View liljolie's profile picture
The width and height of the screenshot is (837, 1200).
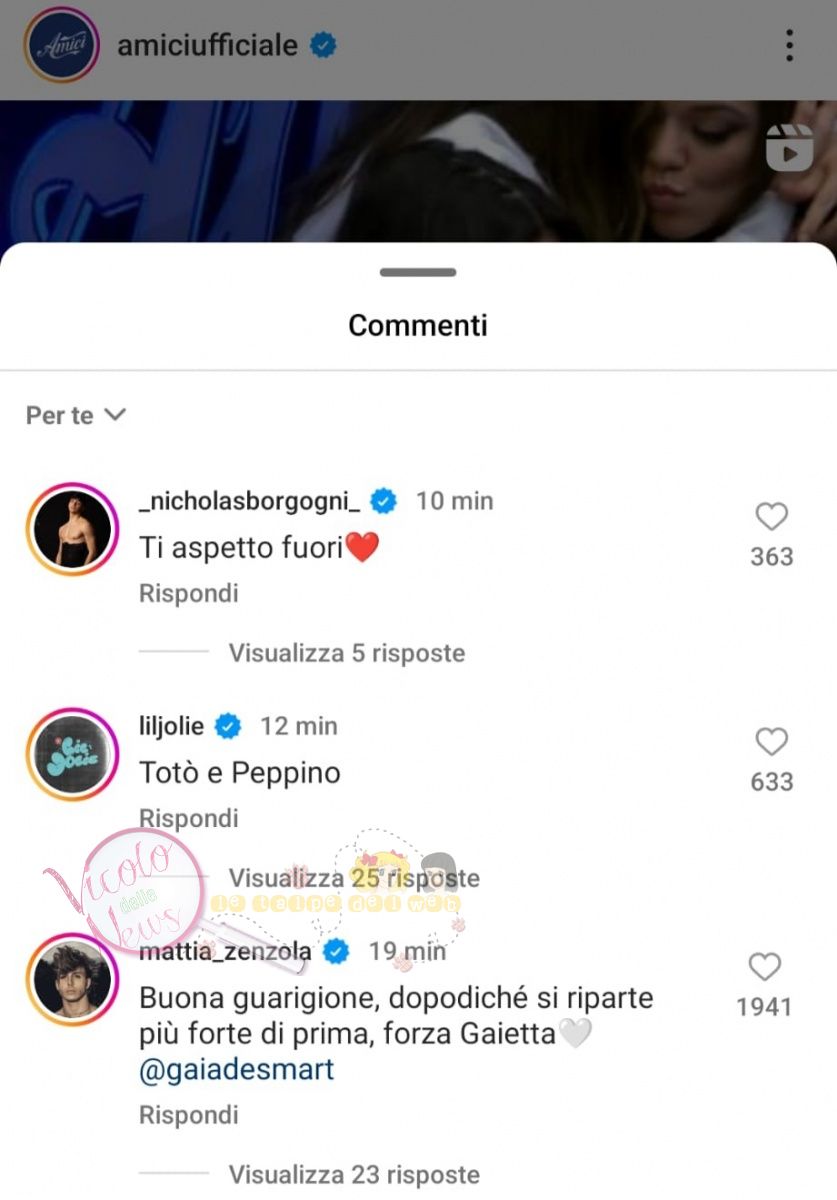(x=72, y=755)
